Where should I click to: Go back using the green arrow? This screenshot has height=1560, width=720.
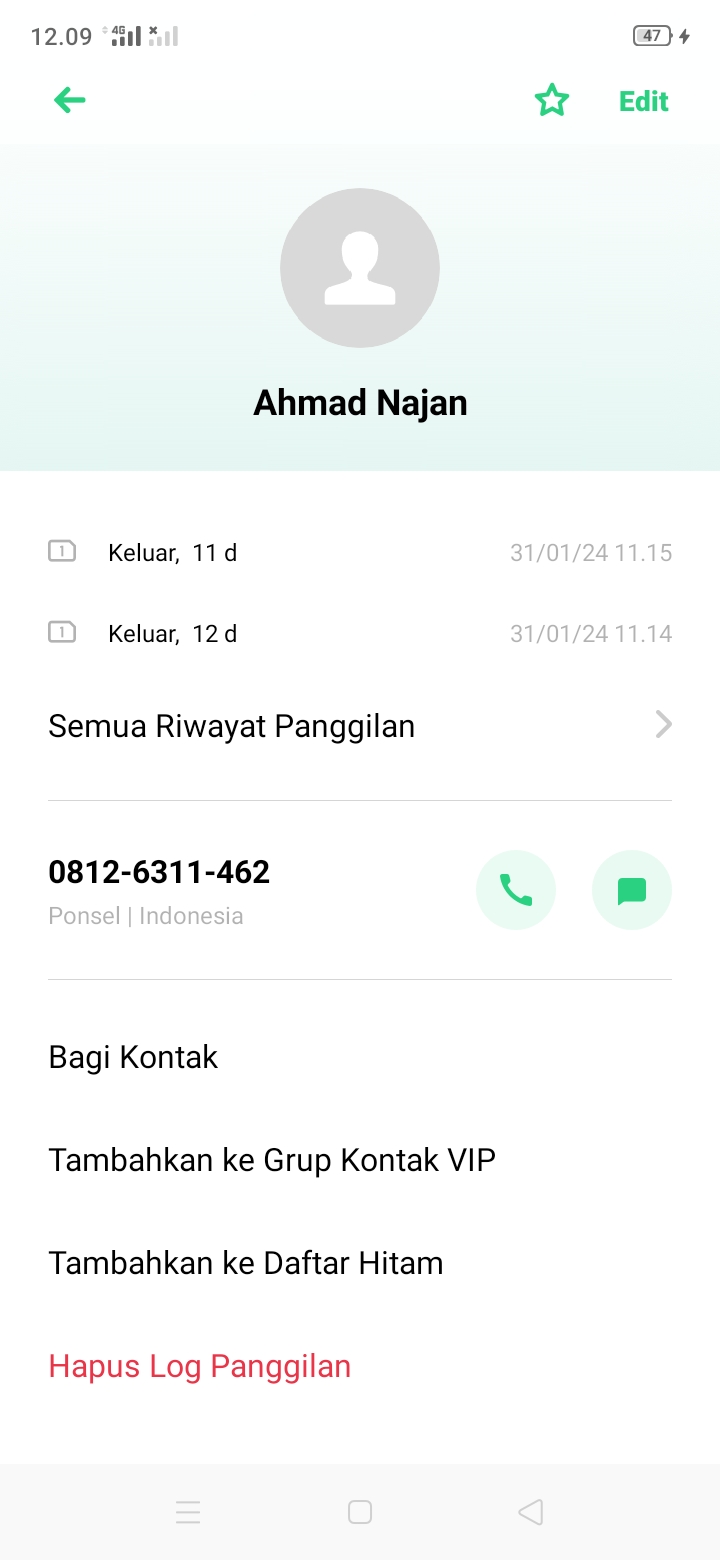coord(70,100)
